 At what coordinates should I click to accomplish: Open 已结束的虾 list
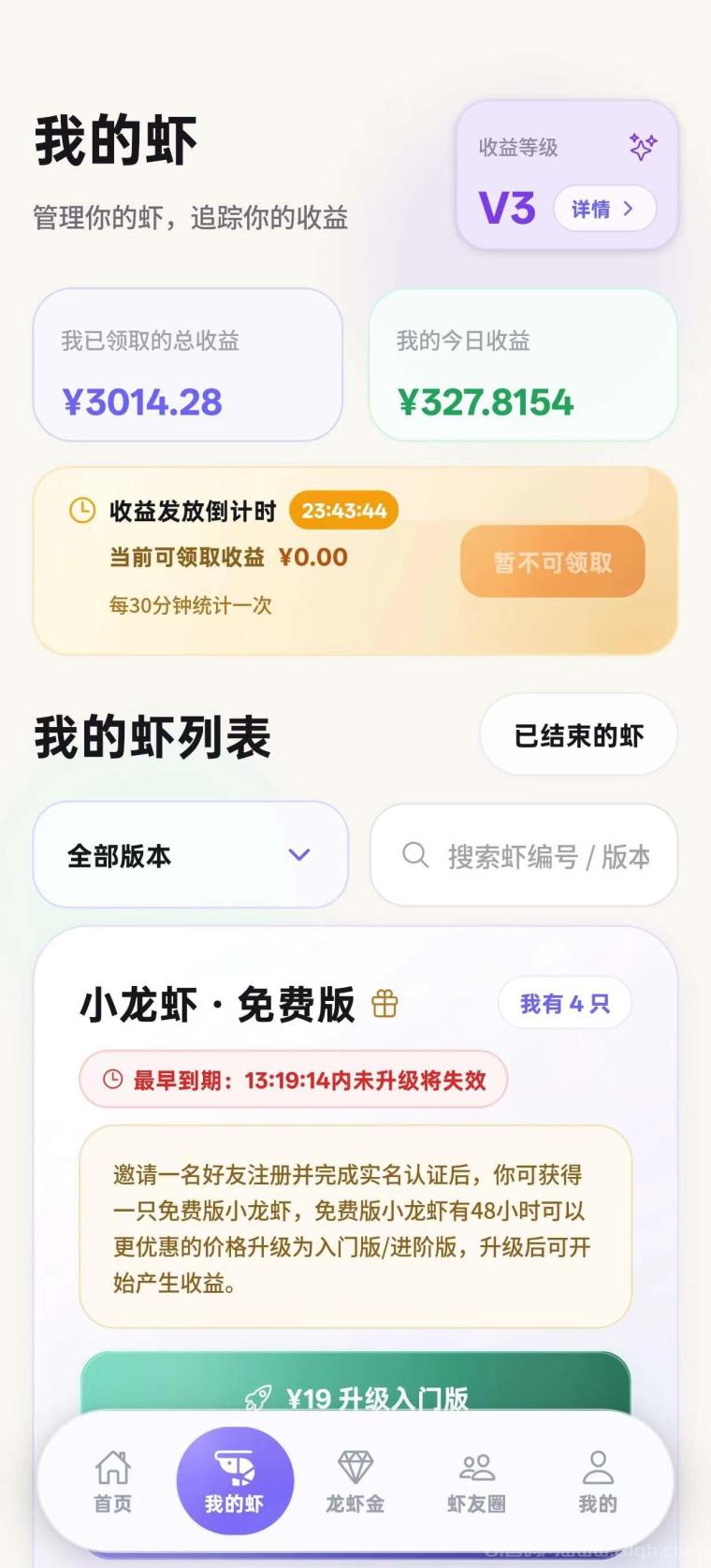578,735
